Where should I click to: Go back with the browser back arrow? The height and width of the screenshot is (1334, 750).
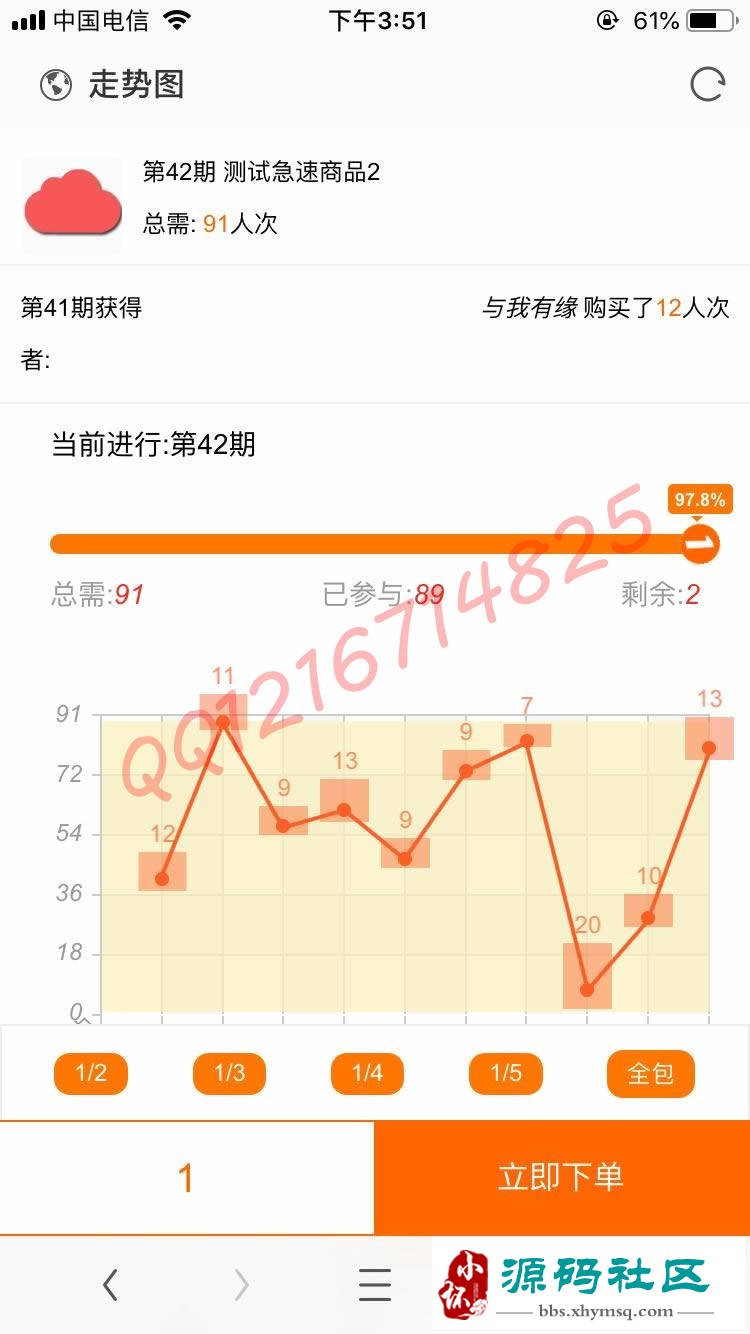pos(110,1285)
